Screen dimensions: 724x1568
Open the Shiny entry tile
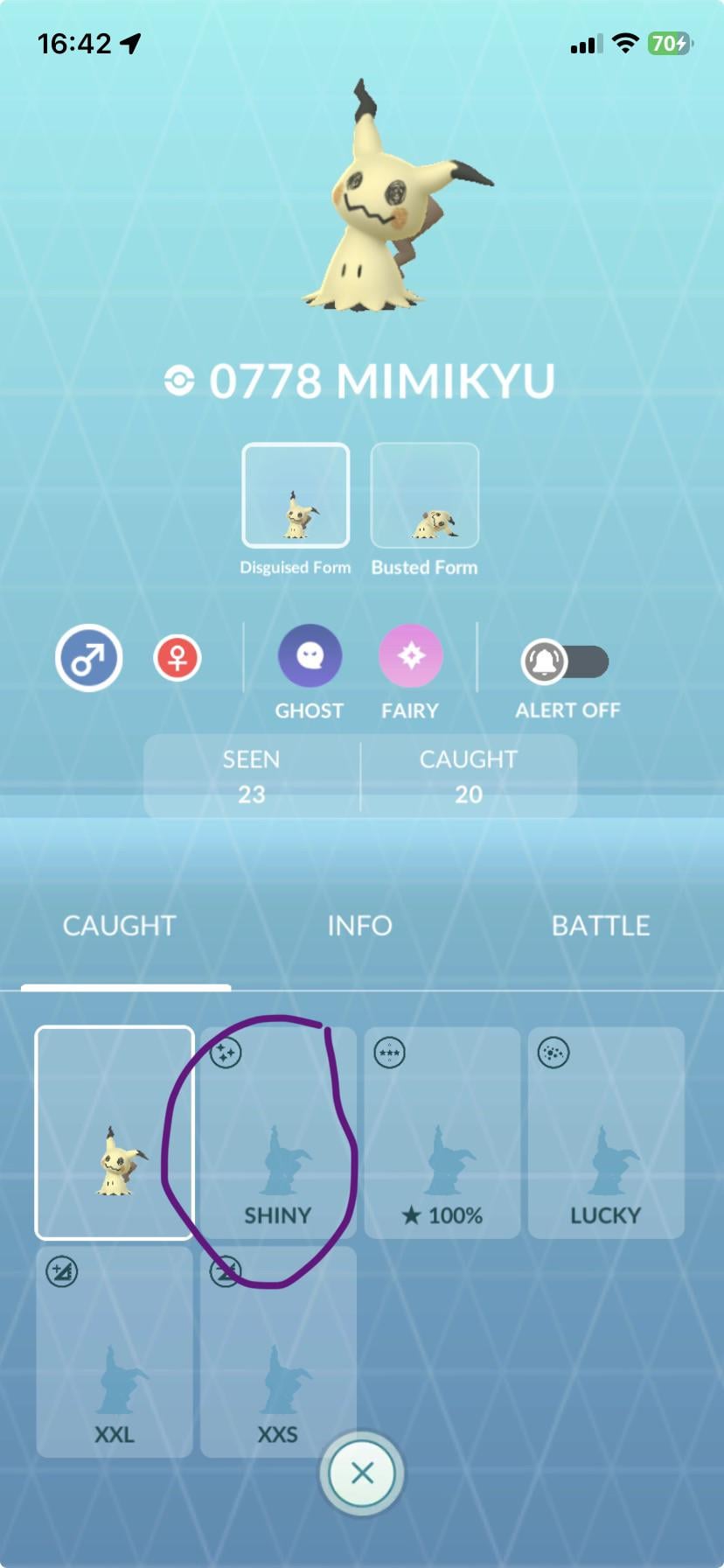(x=278, y=1132)
